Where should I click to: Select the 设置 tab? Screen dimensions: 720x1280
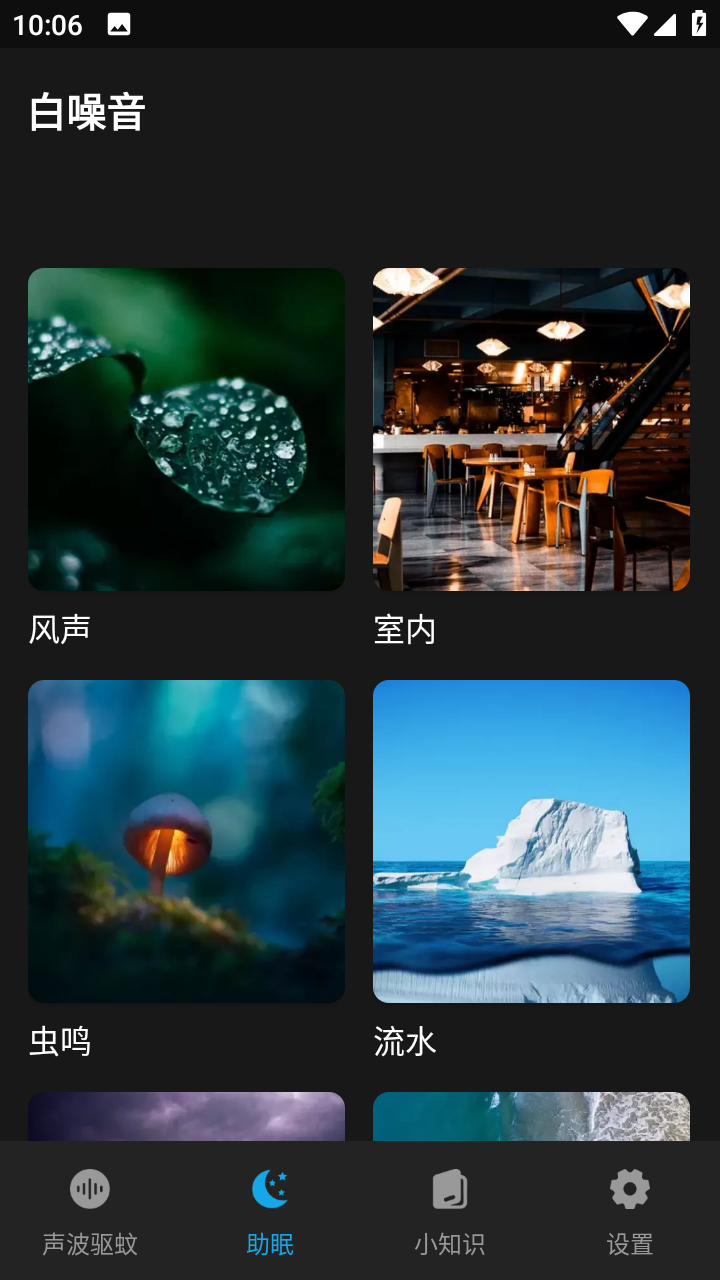tap(629, 1212)
